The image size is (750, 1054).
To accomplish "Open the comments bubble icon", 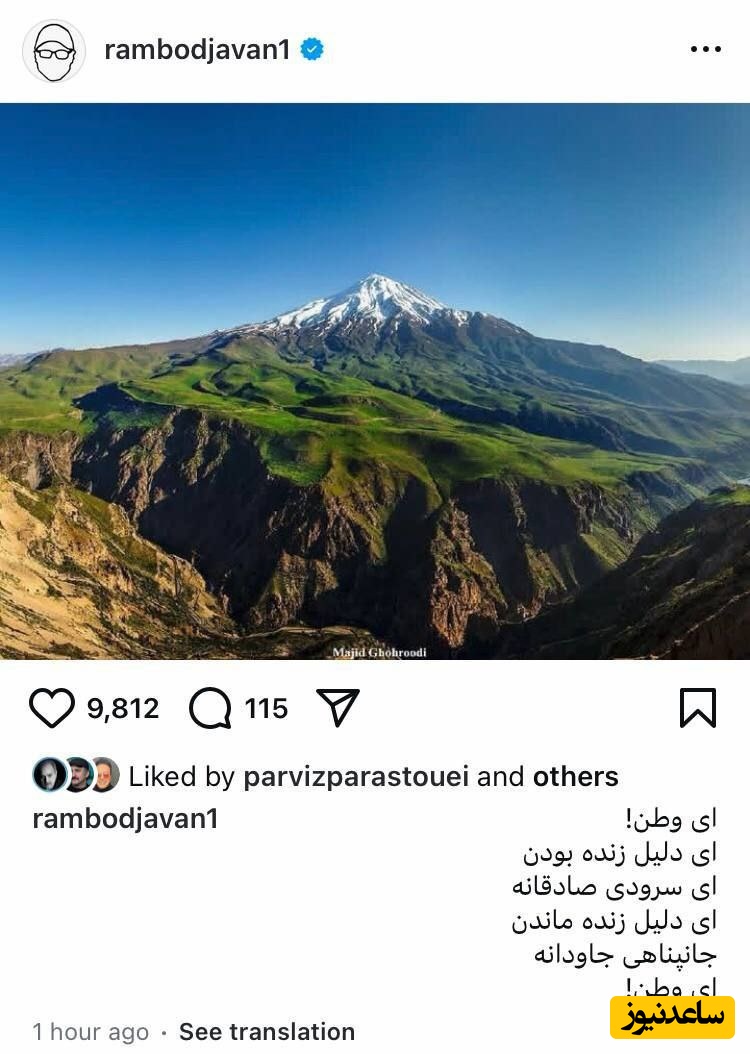I will 210,708.
